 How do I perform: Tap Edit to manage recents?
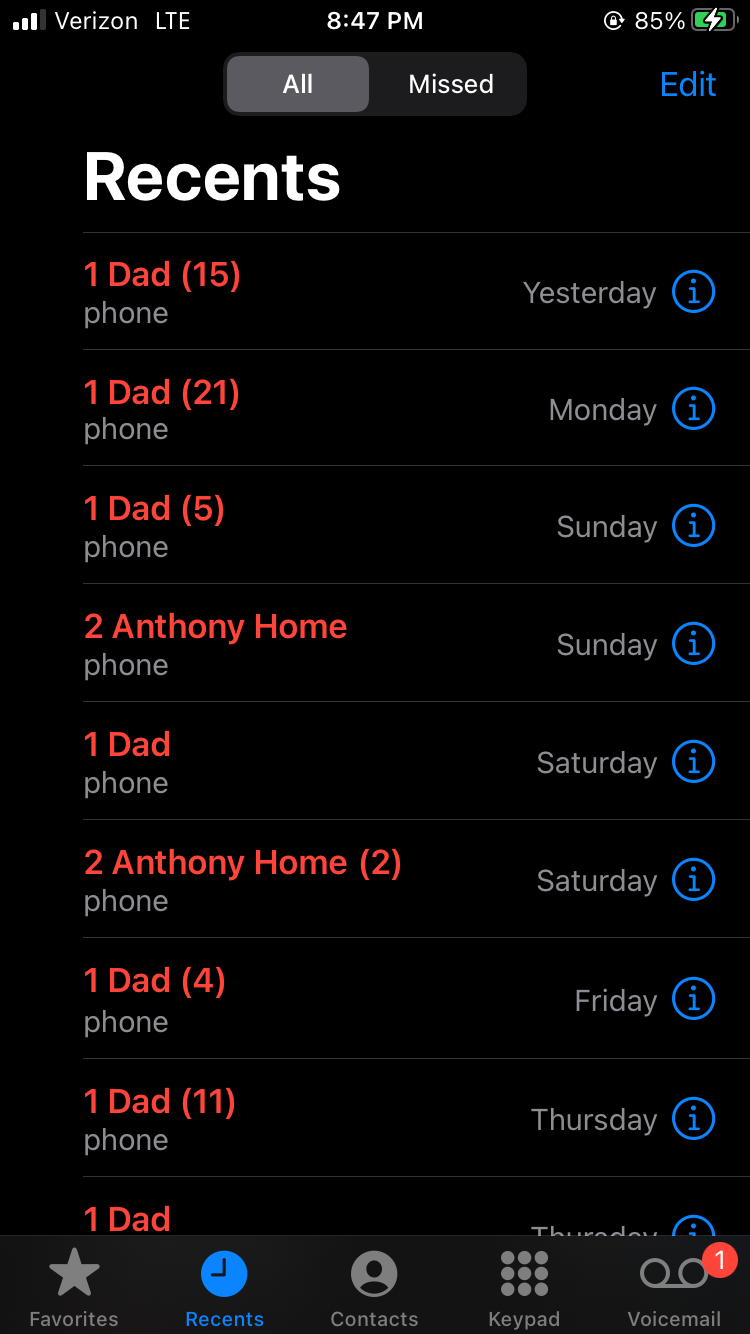pos(688,84)
